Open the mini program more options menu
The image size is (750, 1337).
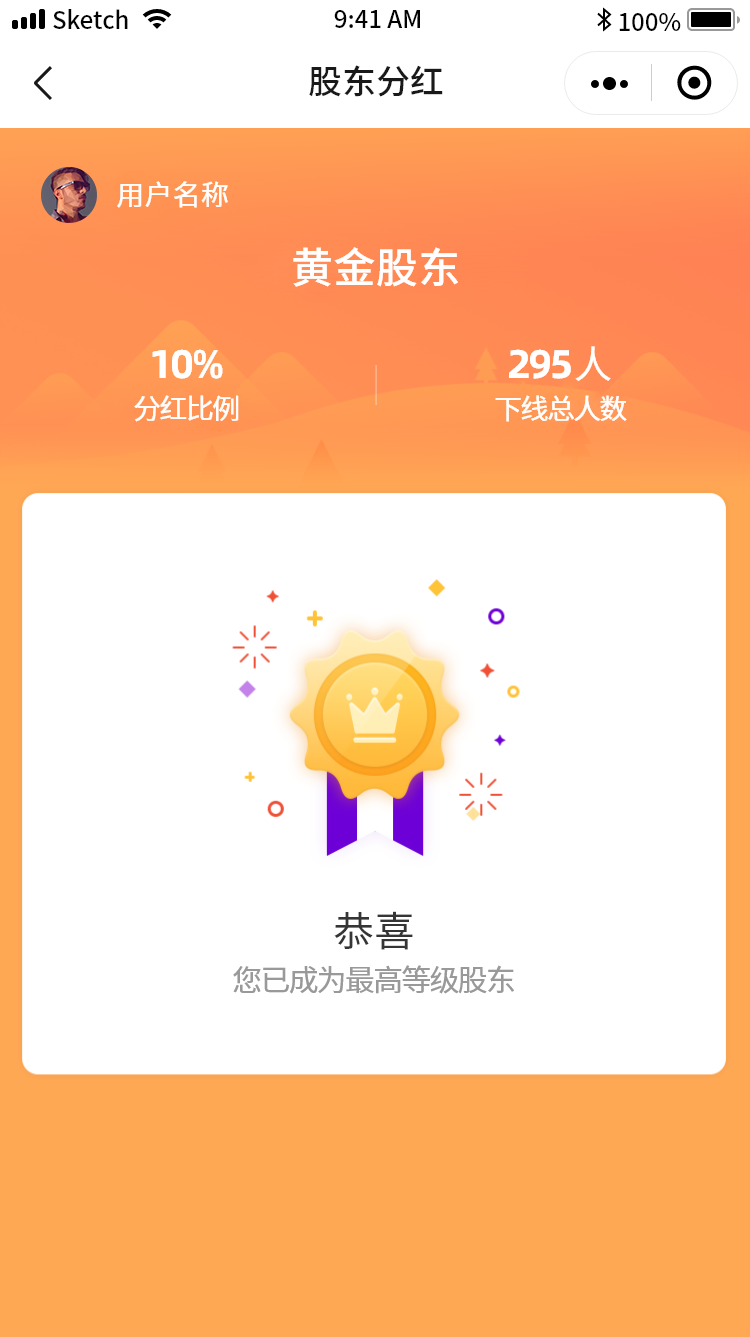(609, 84)
